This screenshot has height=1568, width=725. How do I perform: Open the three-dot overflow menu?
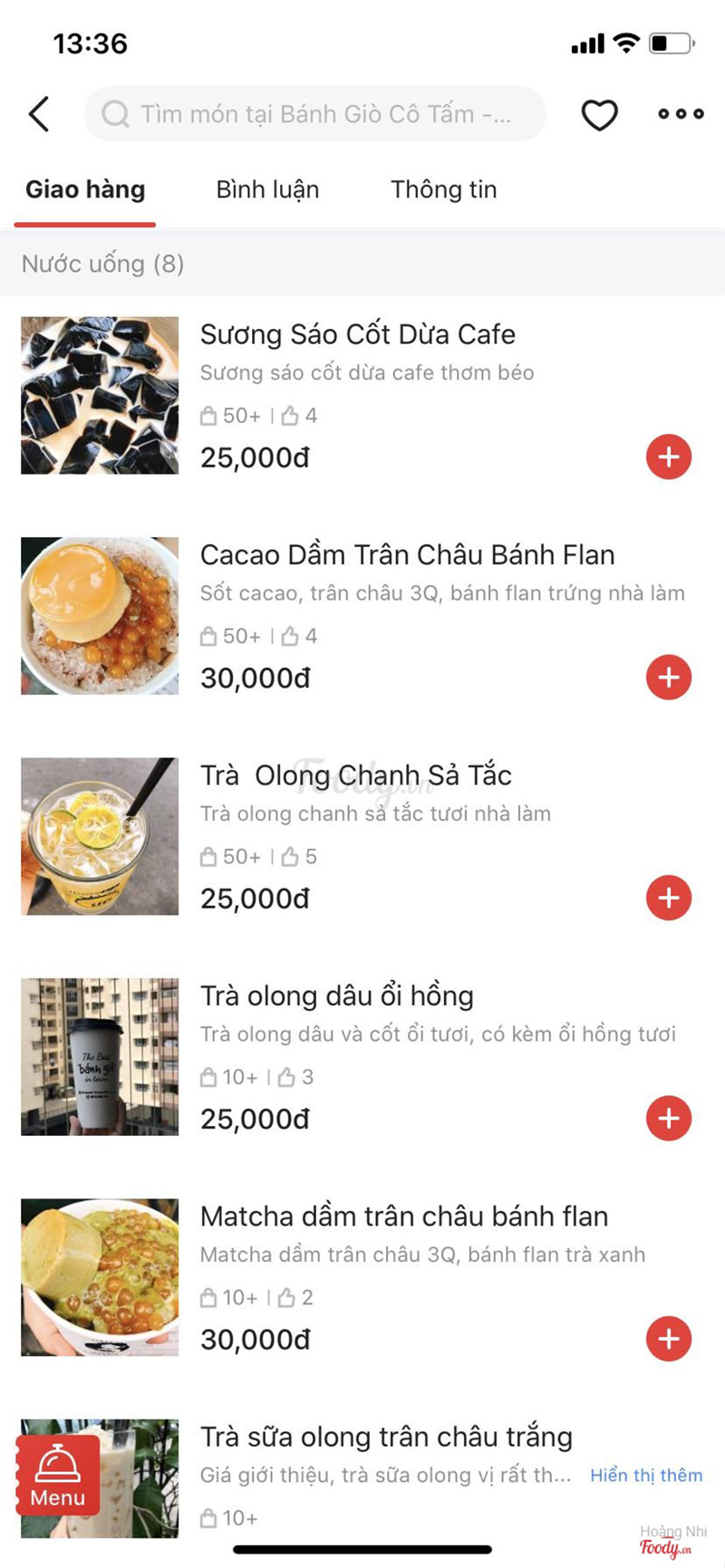(681, 114)
